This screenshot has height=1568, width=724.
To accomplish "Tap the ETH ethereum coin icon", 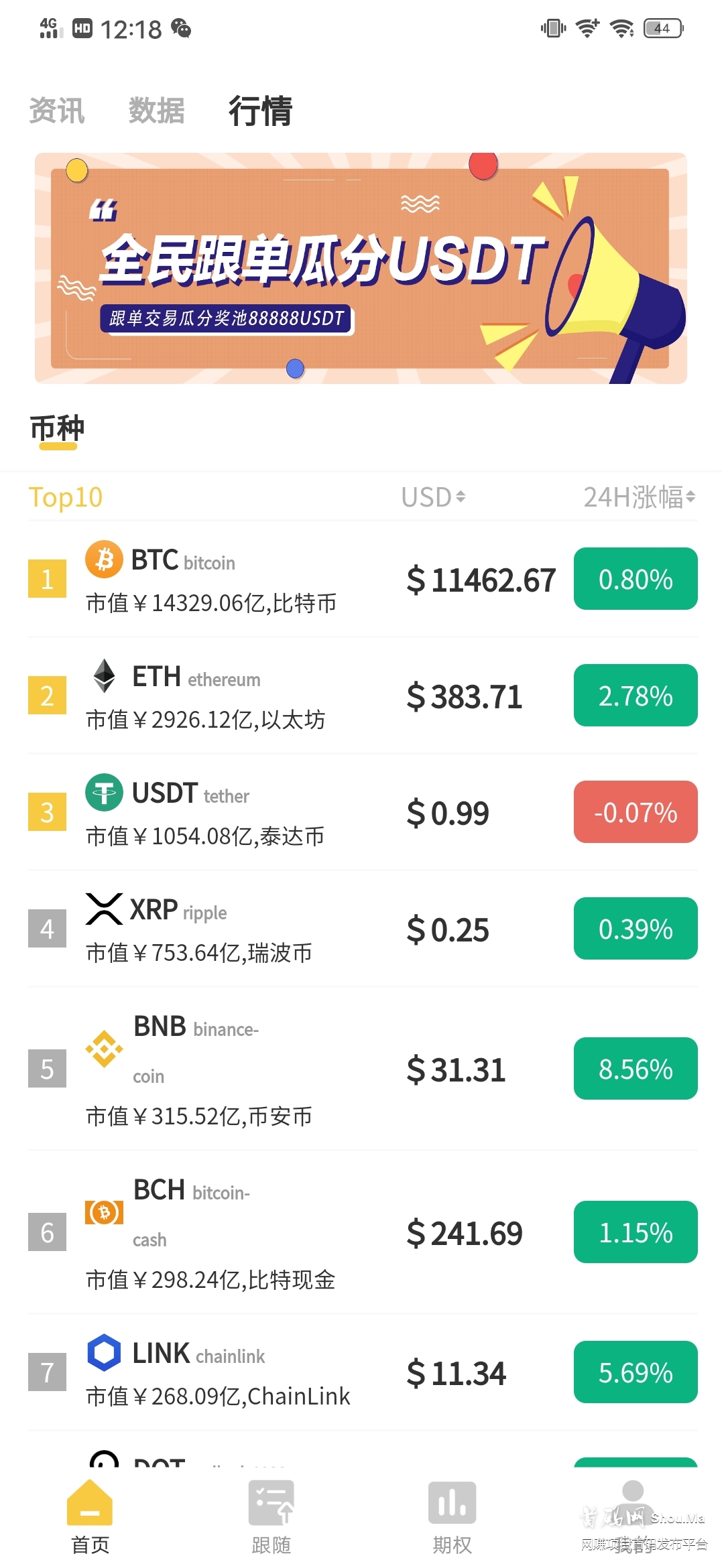I will pyautogui.click(x=103, y=677).
